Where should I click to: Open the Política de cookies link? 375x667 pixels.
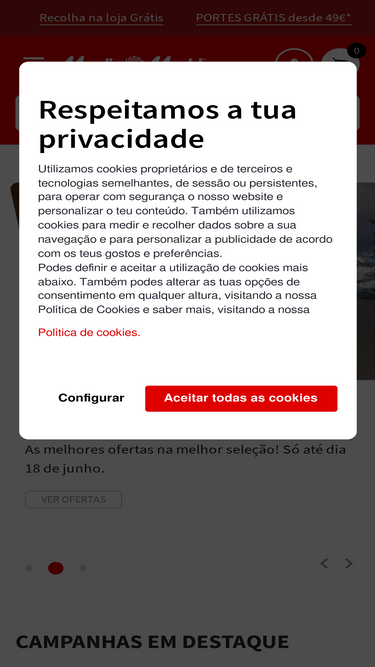pyautogui.click(x=89, y=333)
